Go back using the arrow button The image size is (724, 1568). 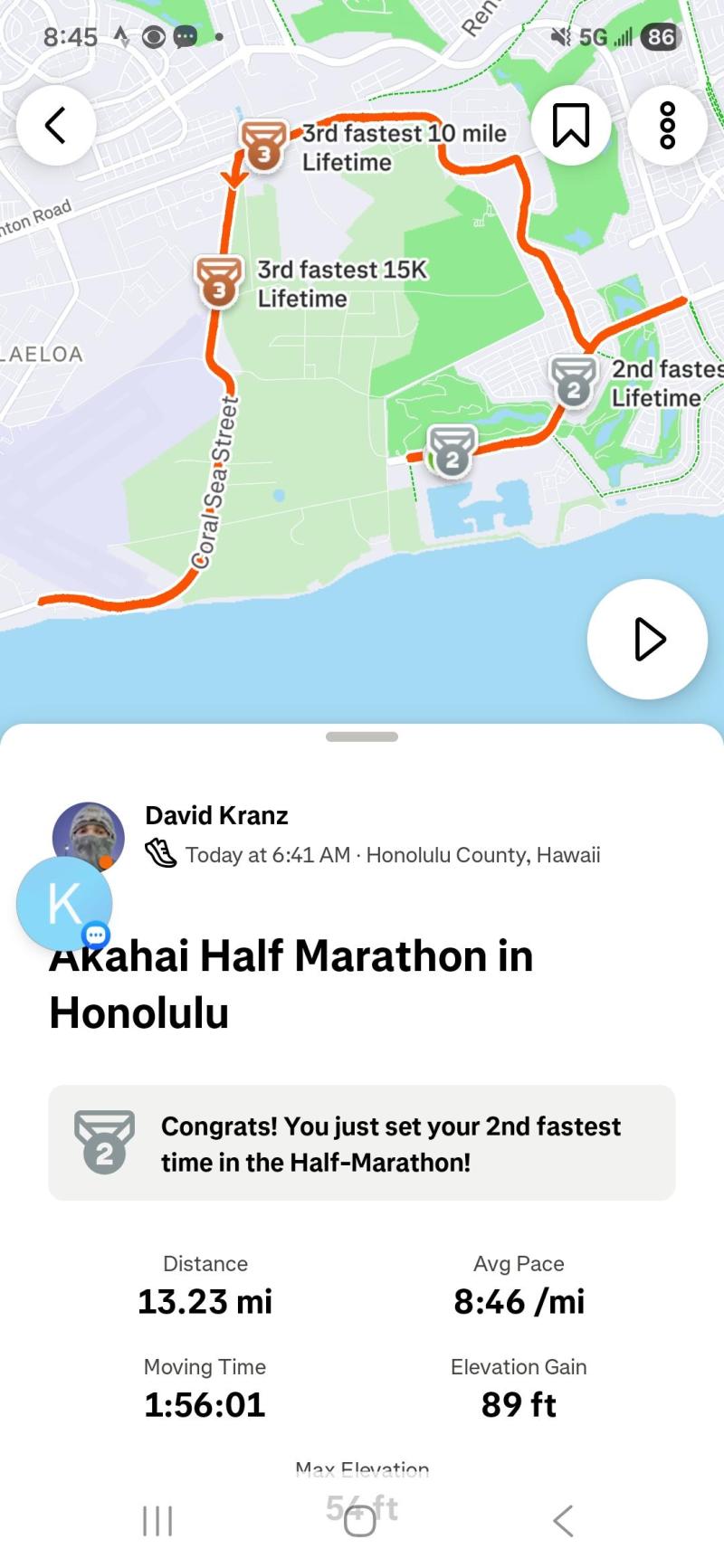(x=56, y=126)
